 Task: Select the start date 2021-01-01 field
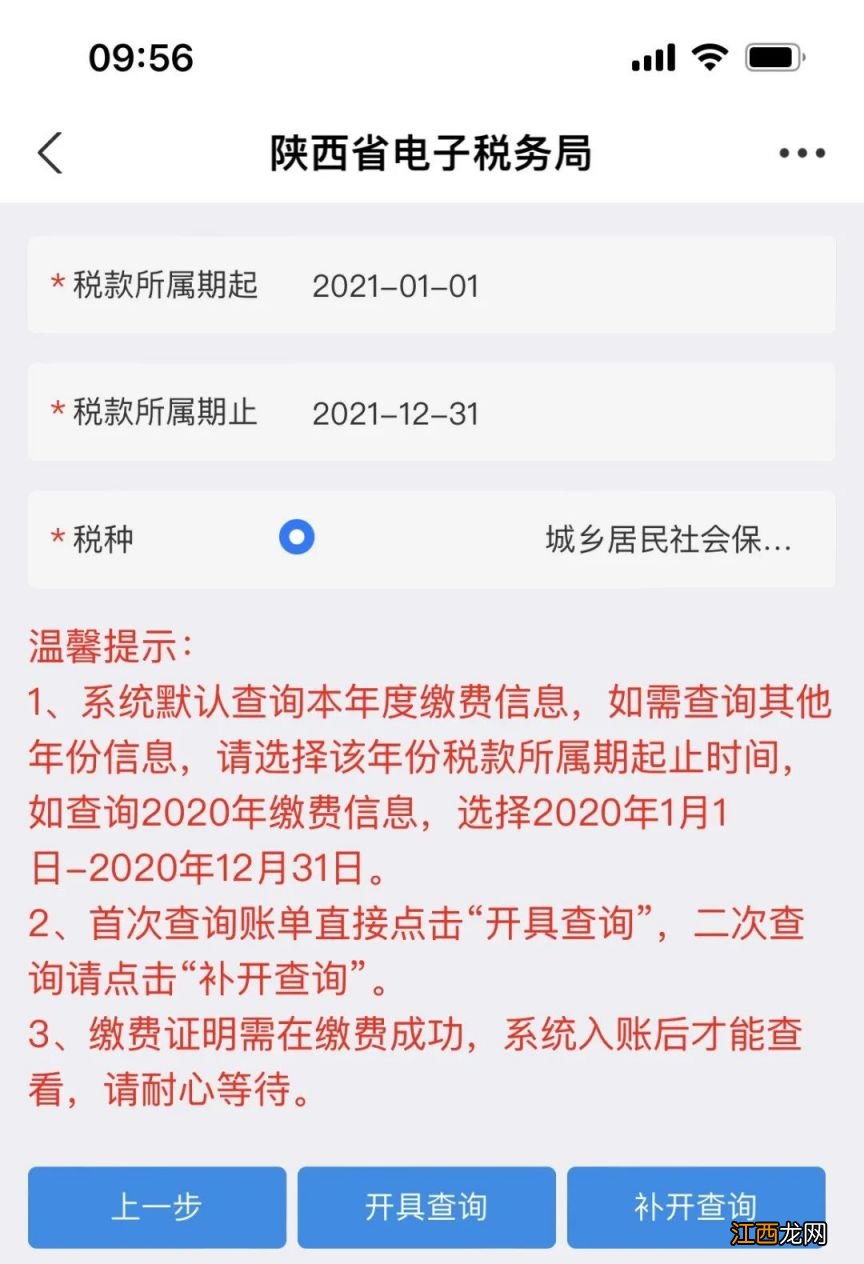(396, 286)
